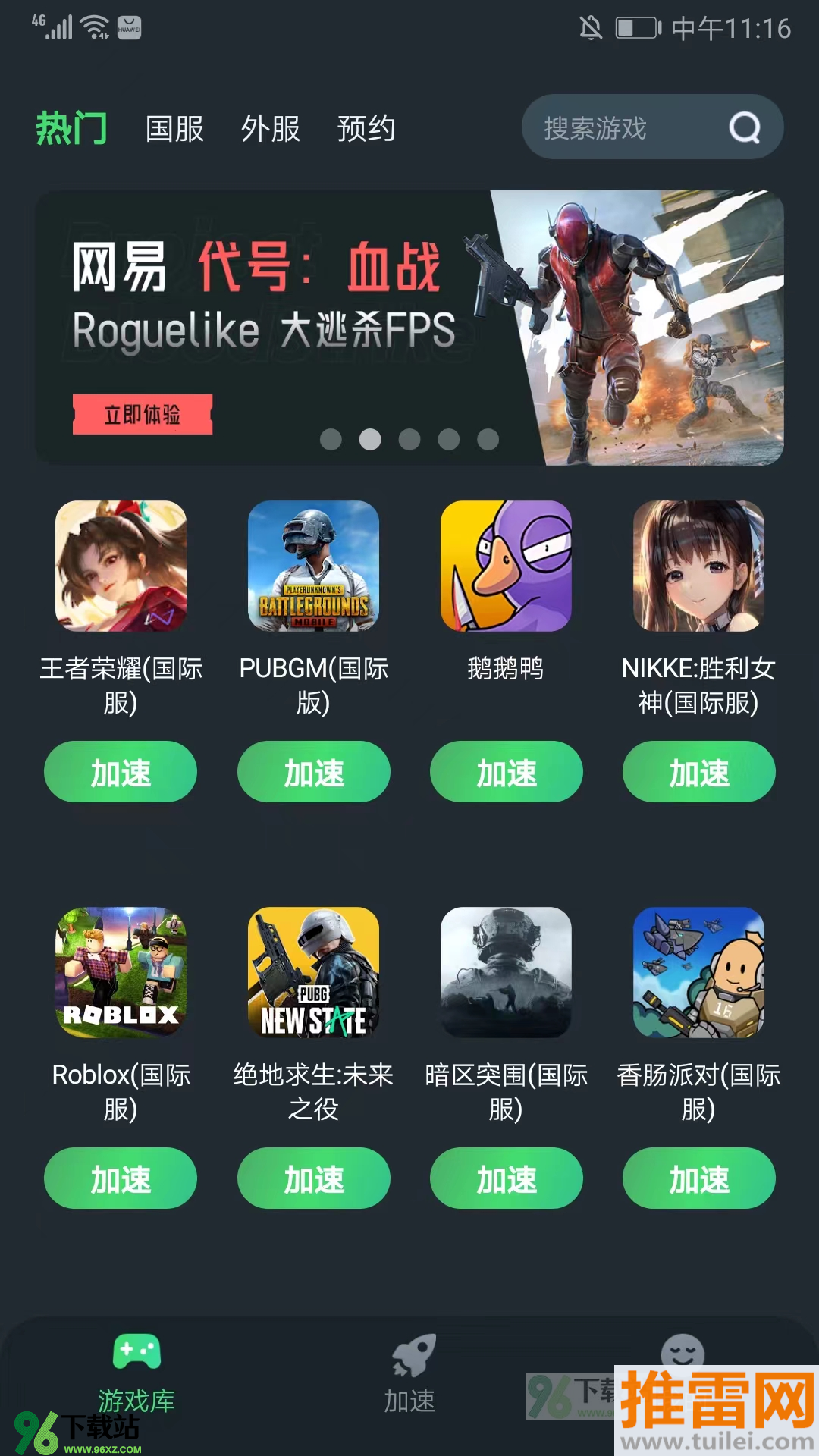Tap 加速 under 香肠派对(国际服)
The height and width of the screenshot is (1456, 819).
698,1178
